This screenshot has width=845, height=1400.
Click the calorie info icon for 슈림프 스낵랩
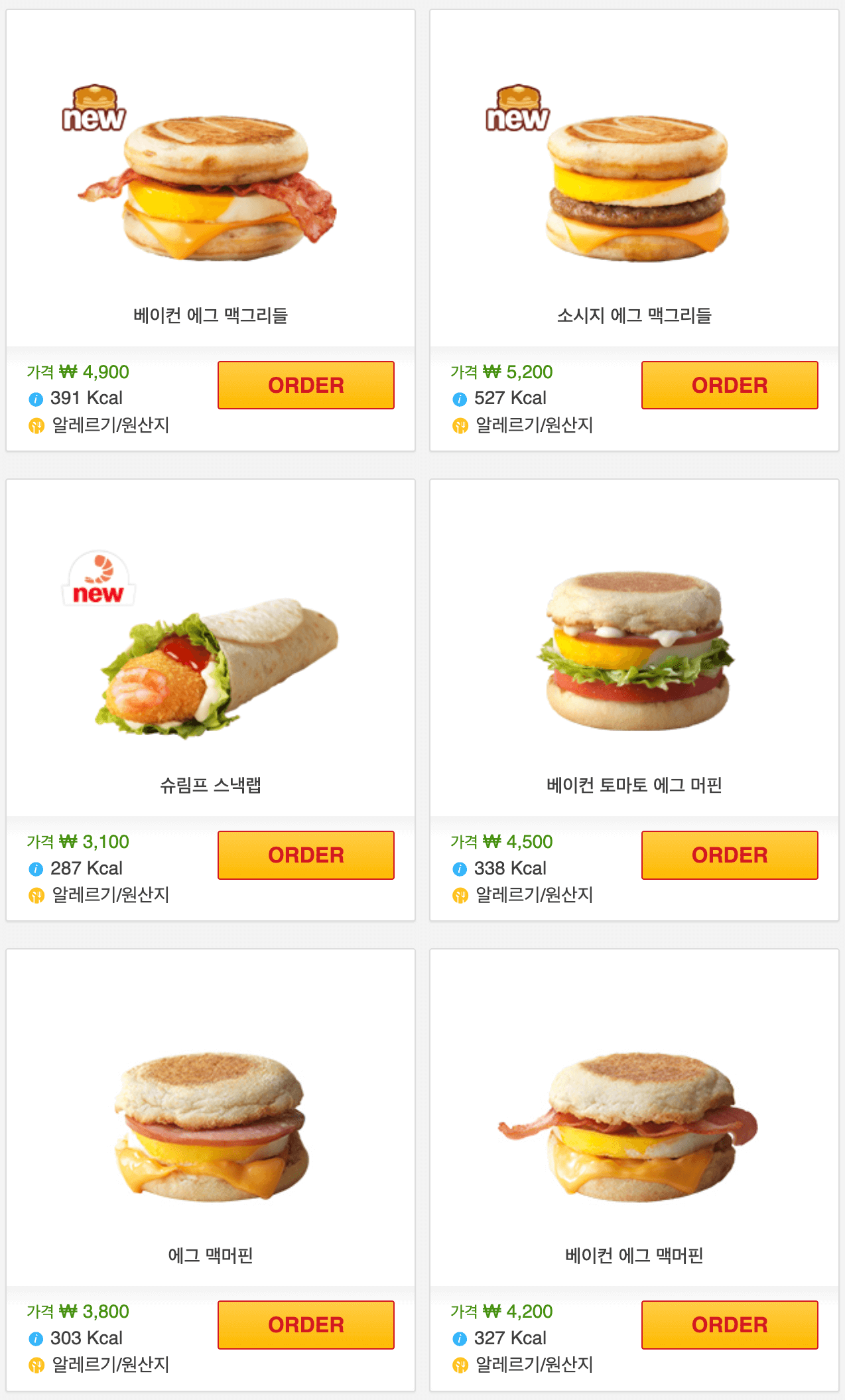point(34,868)
